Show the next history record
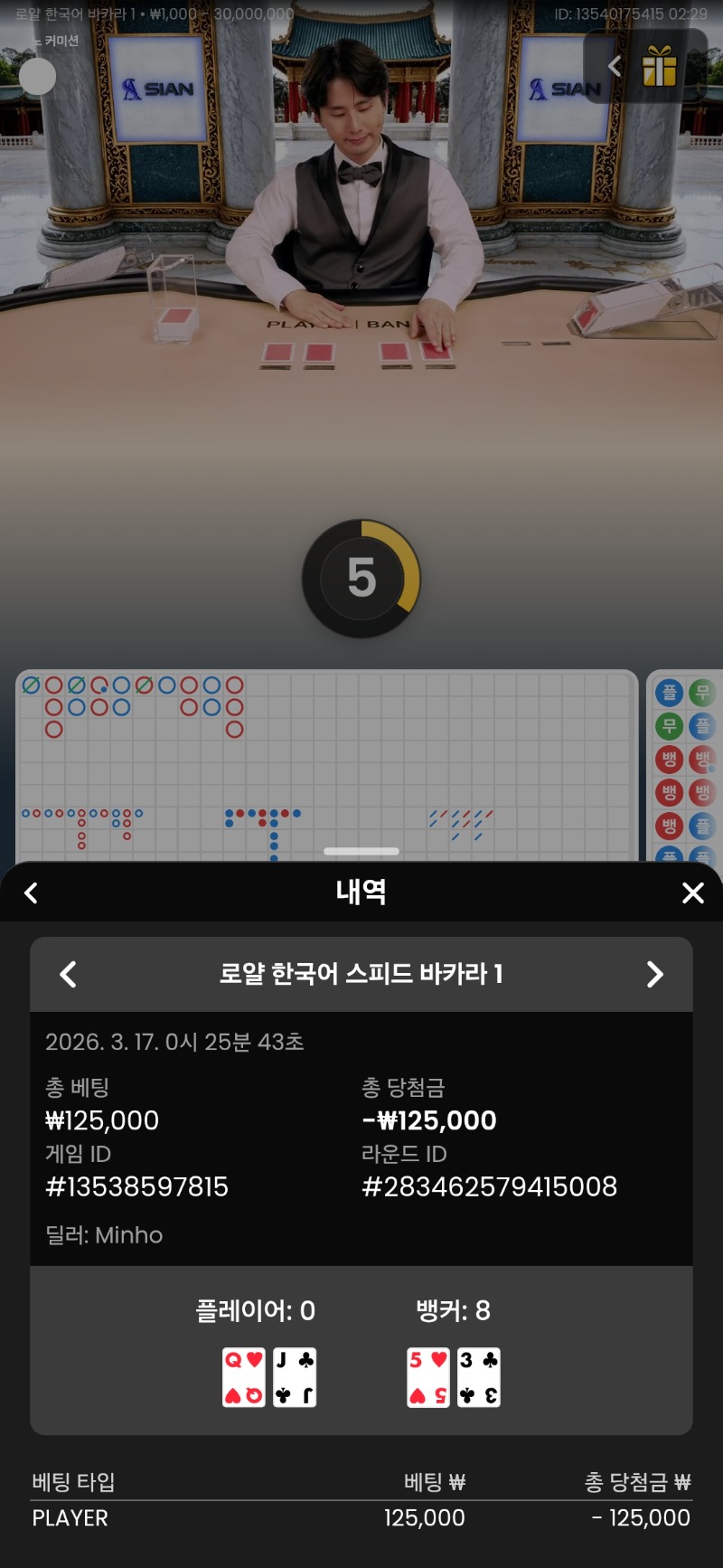Screen dimensions: 723x1568 pyautogui.click(x=655, y=974)
